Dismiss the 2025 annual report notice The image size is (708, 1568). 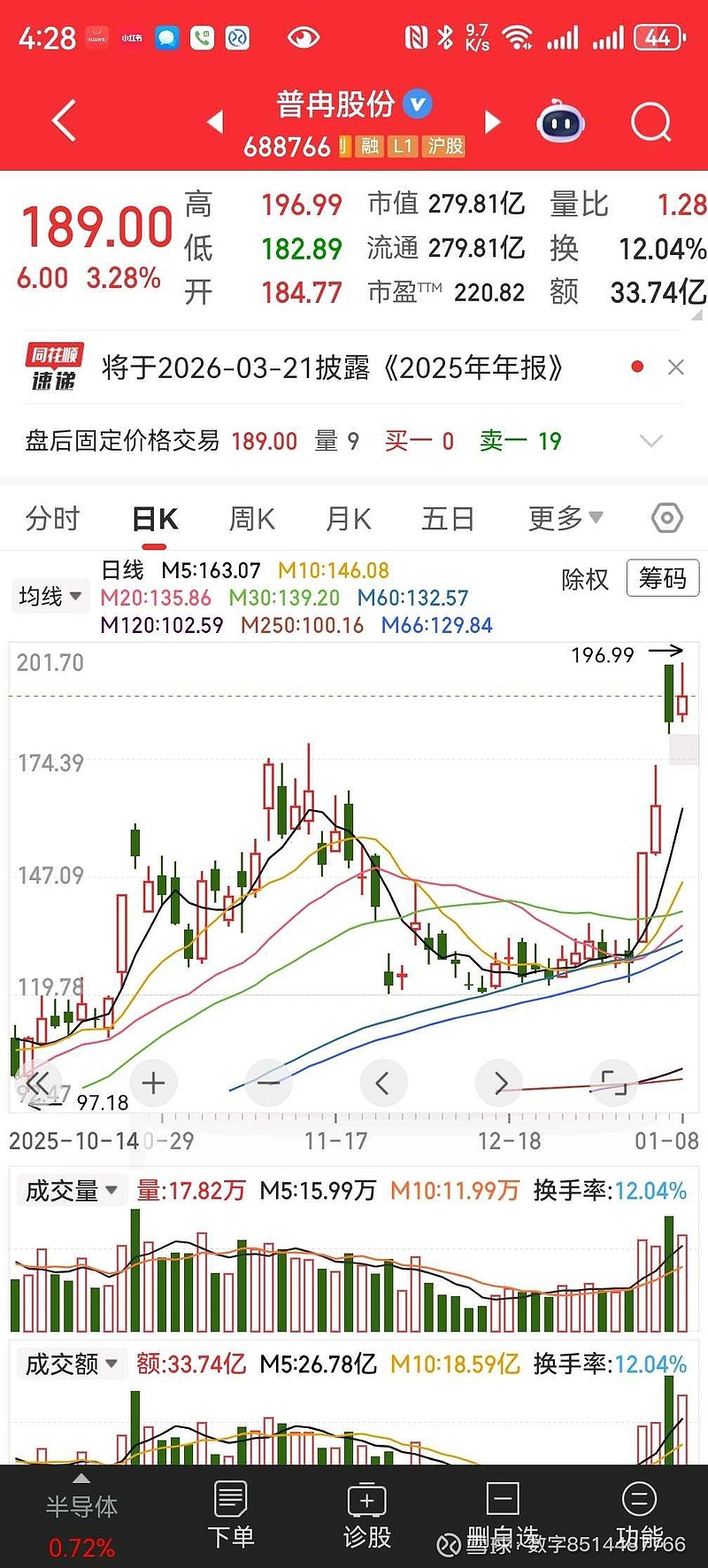[675, 367]
